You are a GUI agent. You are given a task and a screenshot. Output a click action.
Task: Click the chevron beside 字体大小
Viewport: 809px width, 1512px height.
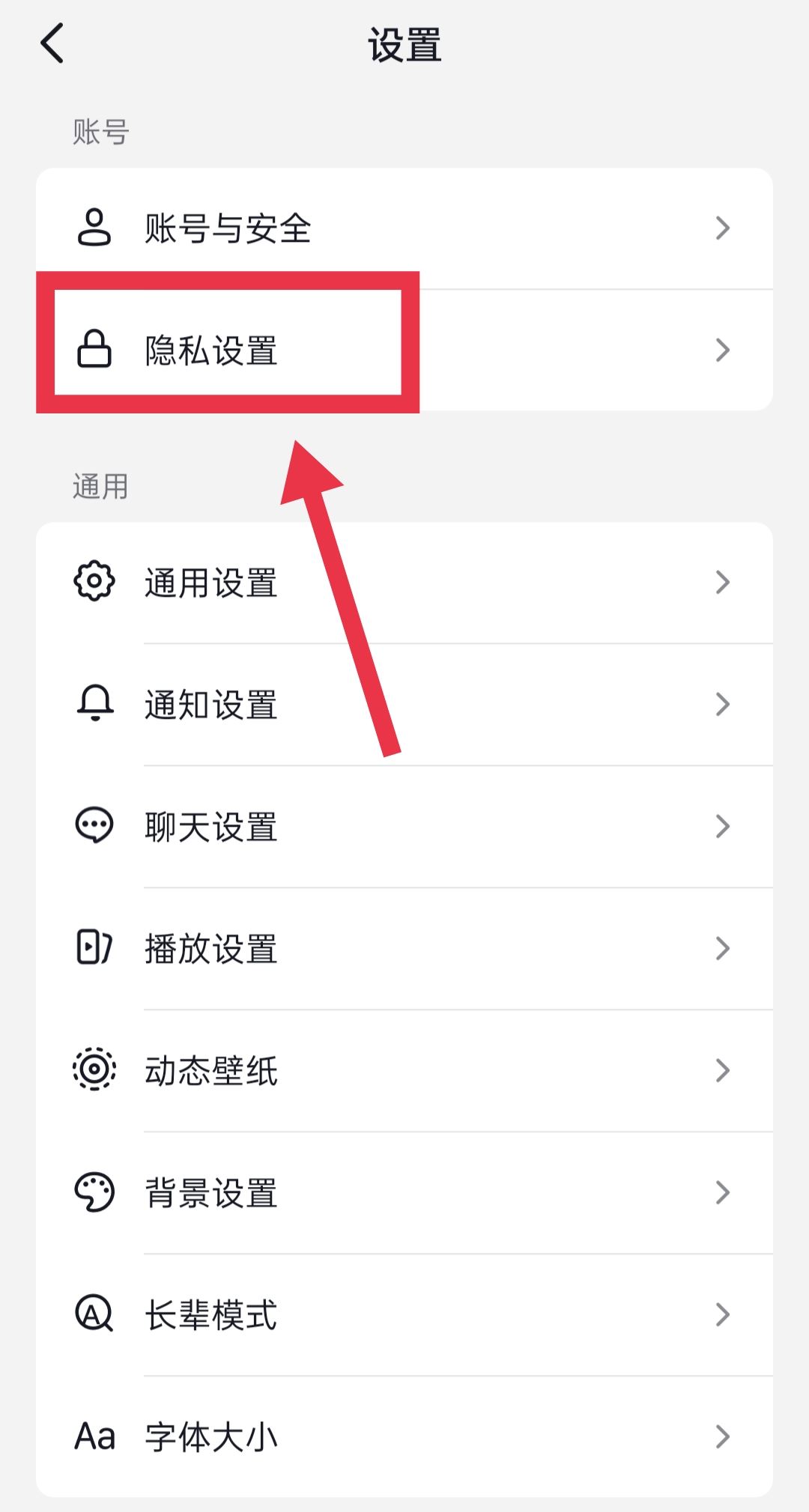point(722,1436)
